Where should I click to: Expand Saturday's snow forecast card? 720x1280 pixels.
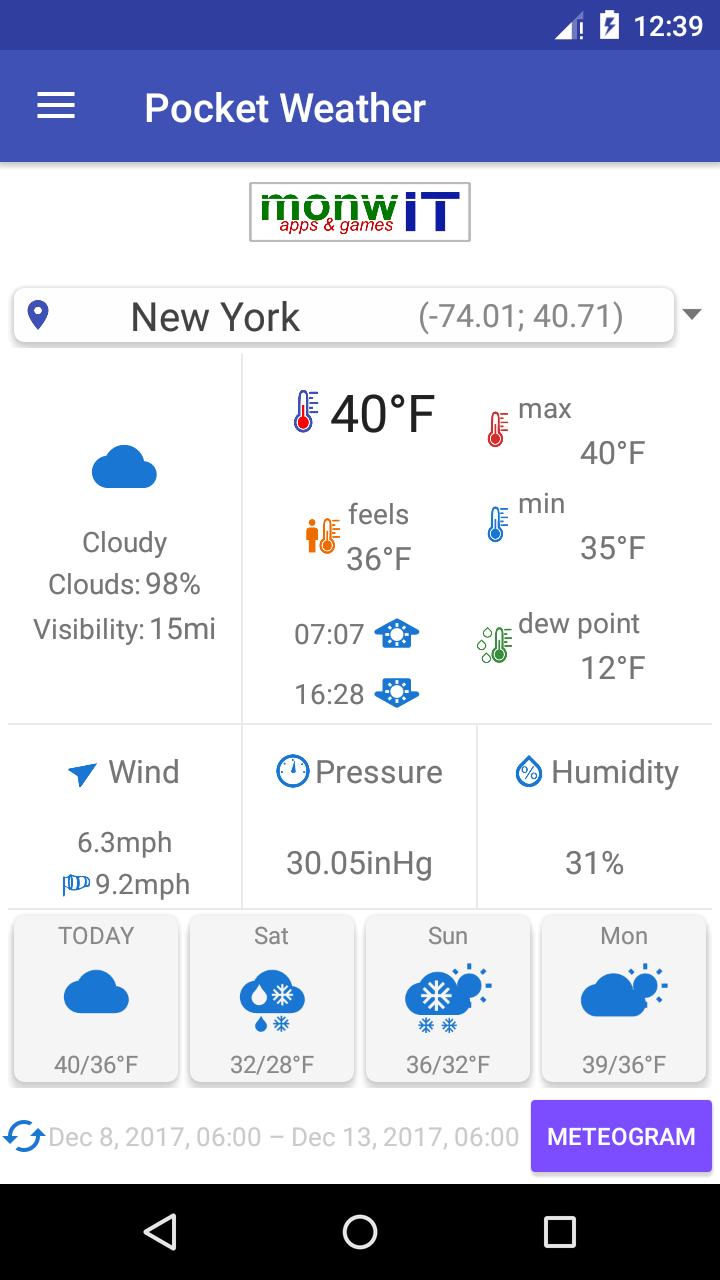[x=271, y=997]
